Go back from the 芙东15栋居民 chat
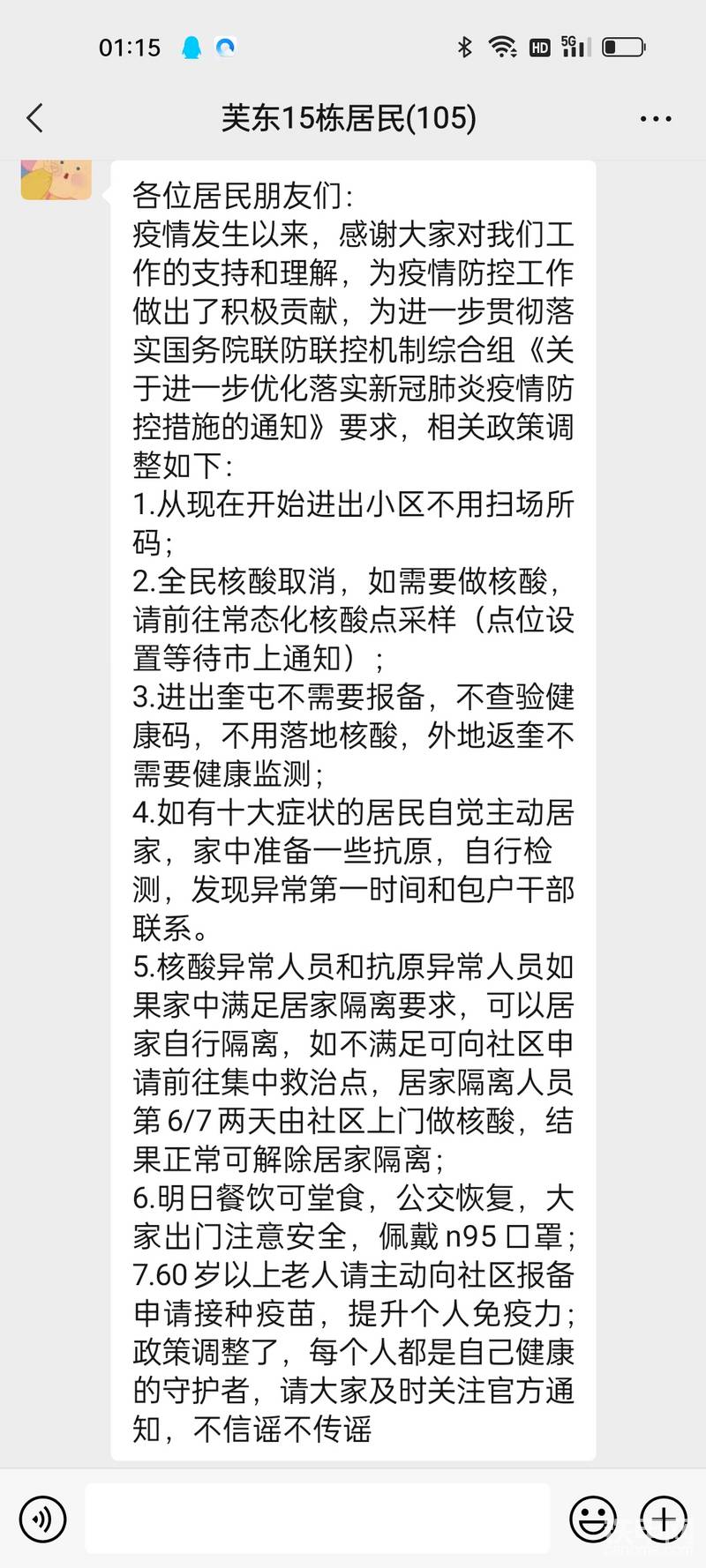This screenshot has height=1568, width=706. 35,118
